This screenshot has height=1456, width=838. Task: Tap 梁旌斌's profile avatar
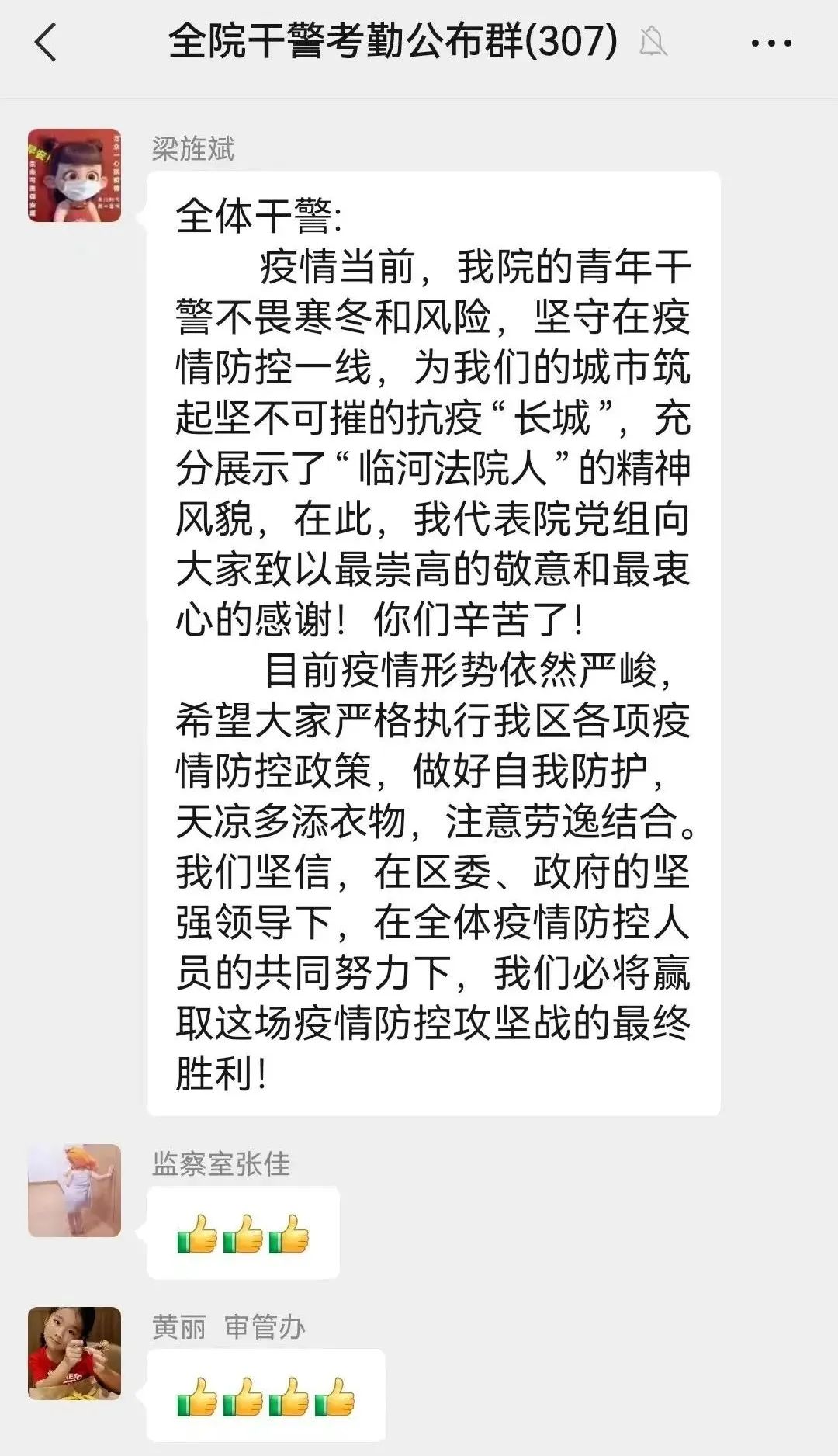coord(74,175)
